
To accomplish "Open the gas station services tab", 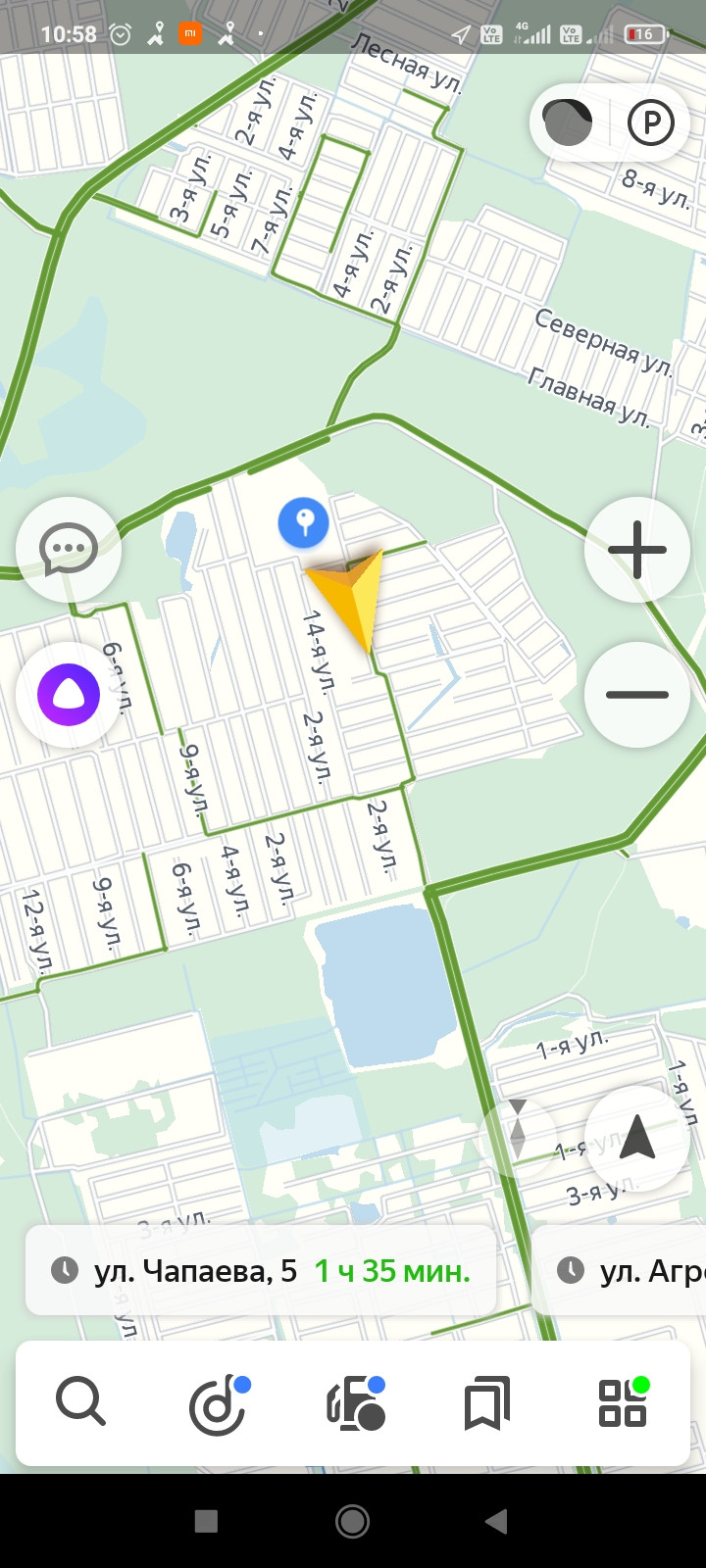I will pyautogui.click(x=355, y=1403).
